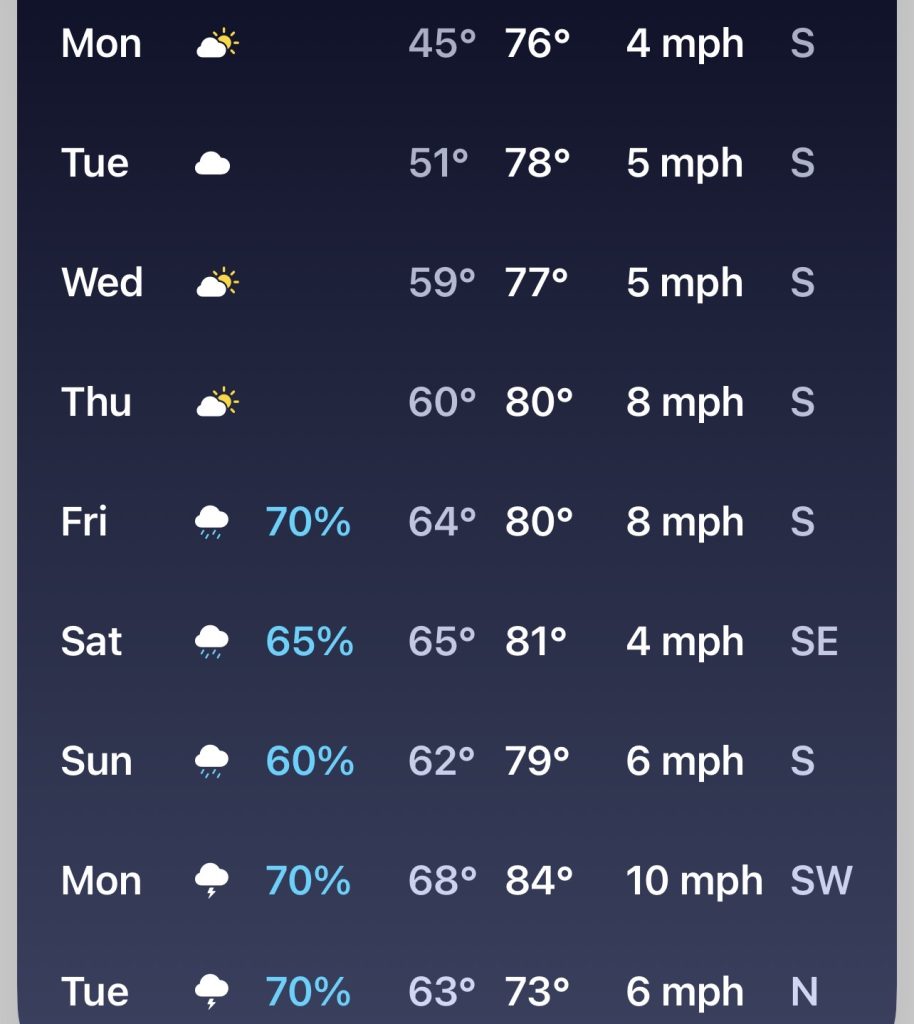Open Thursday's forecast row
The width and height of the screenshot is (914, 1024).
pyautogui.click(x=456, y=402)
